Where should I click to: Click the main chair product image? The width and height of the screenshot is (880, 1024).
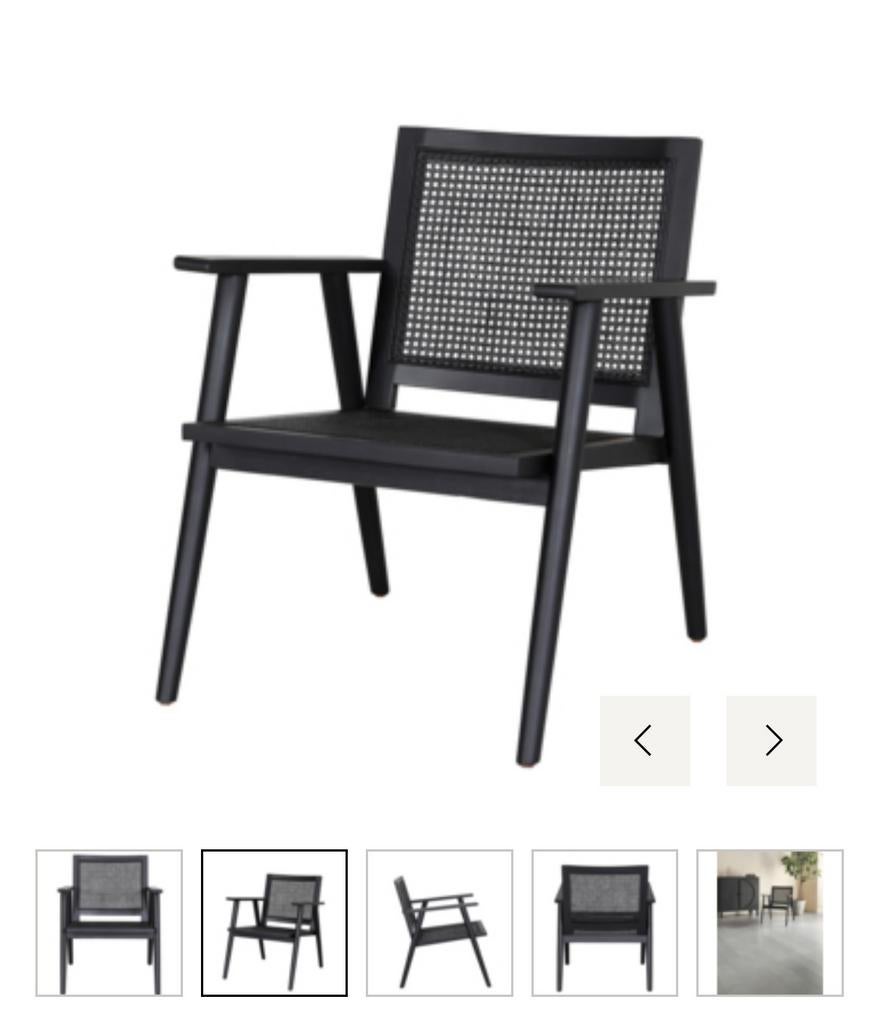[x=440, y=430]
